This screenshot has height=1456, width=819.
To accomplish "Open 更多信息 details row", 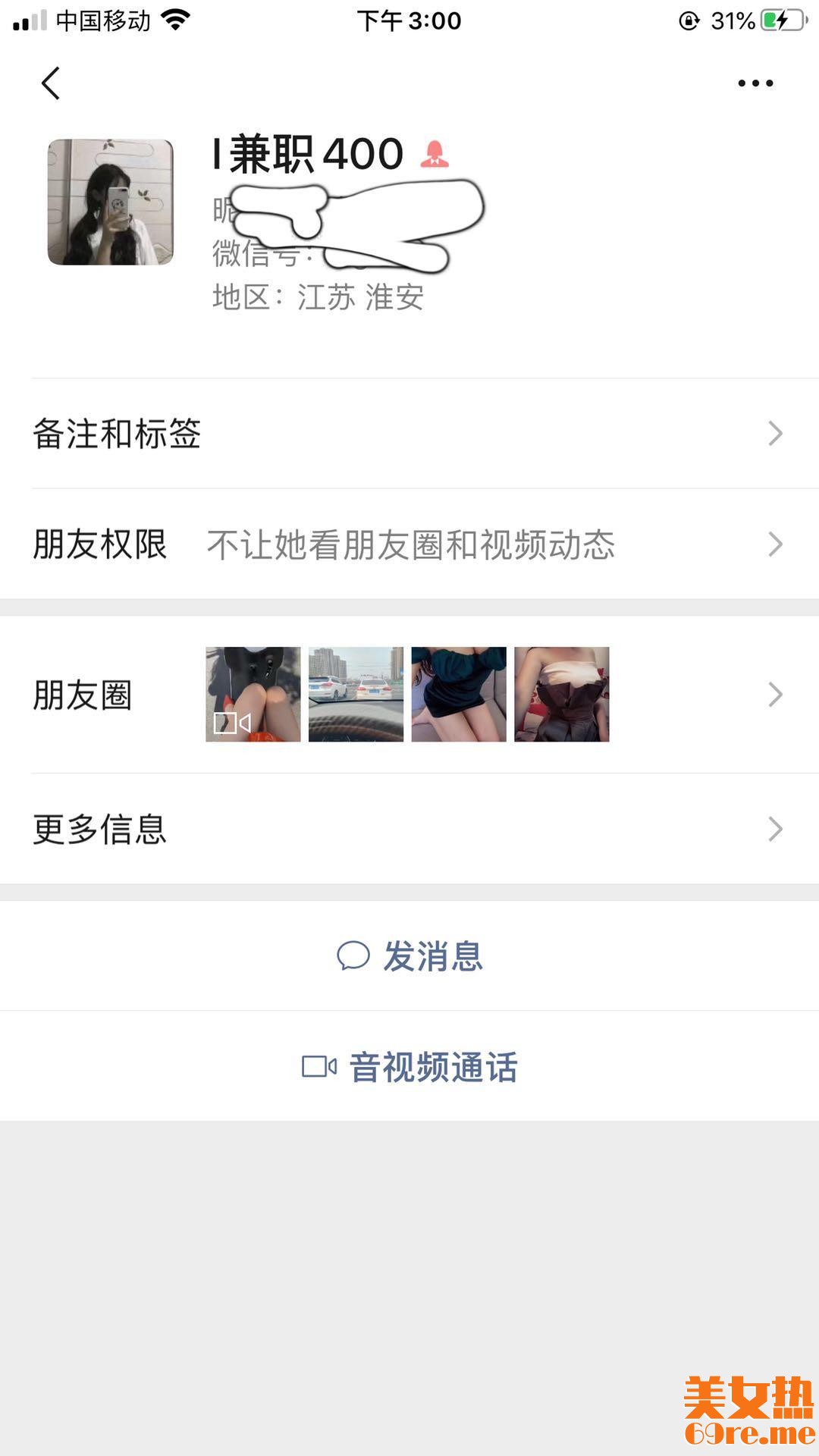I will (x=409, y=829).
